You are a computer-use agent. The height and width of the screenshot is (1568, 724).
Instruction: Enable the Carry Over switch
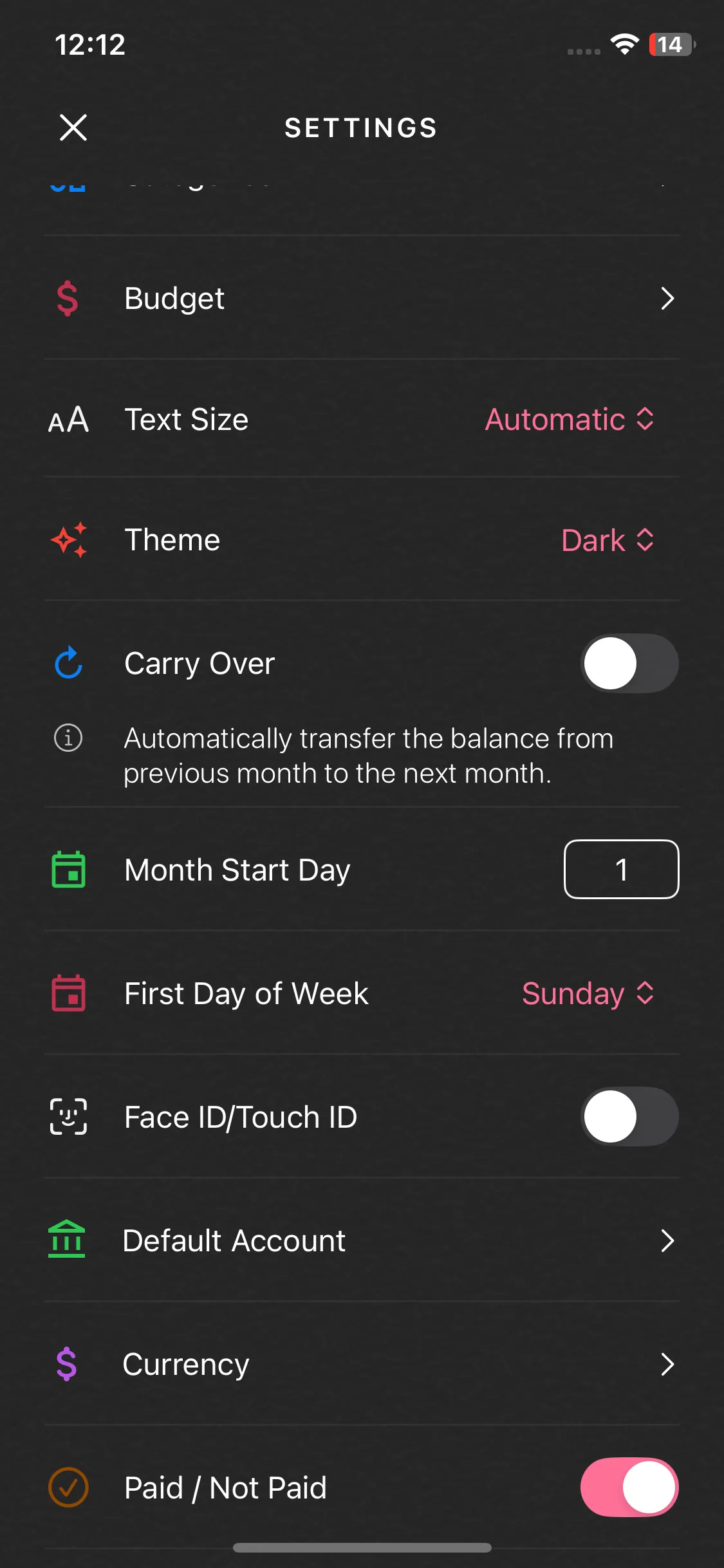[629, 664]
